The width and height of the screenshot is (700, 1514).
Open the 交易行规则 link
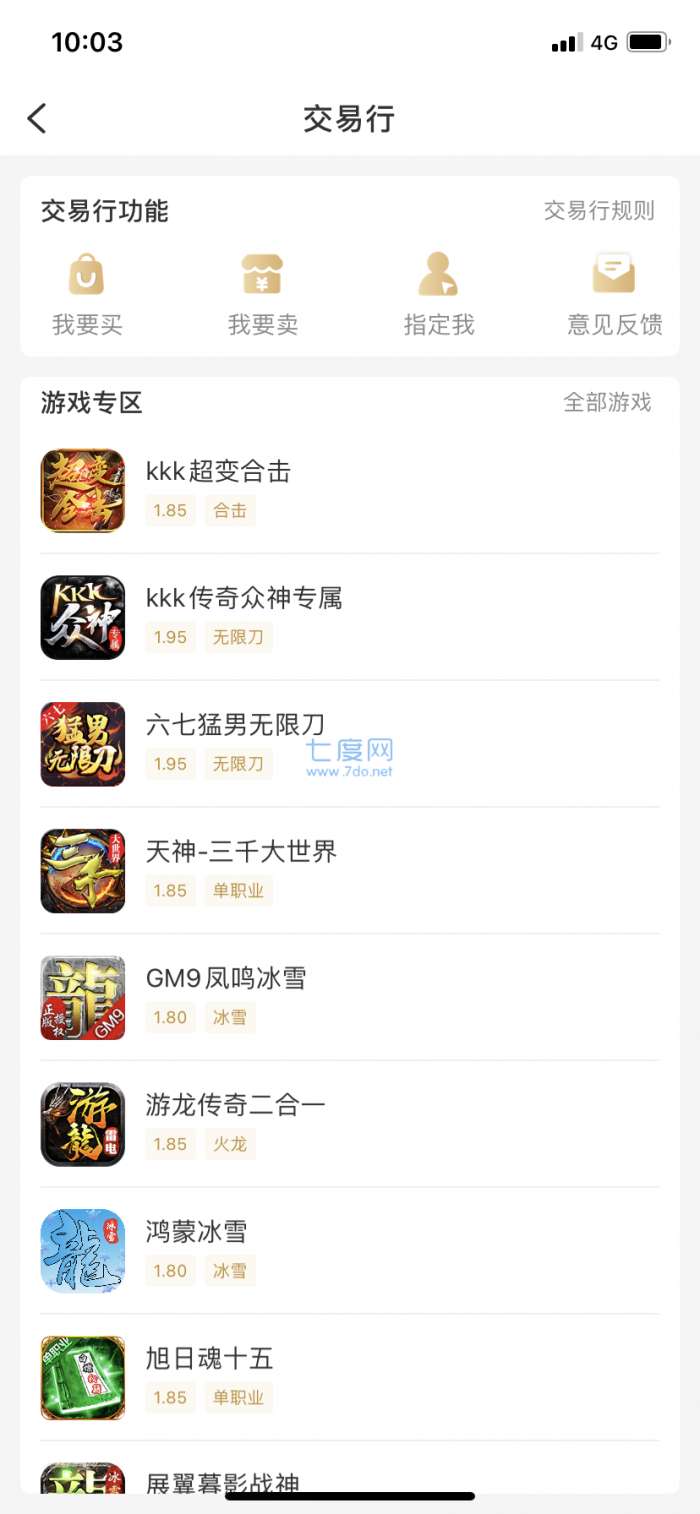pos(599,210)
